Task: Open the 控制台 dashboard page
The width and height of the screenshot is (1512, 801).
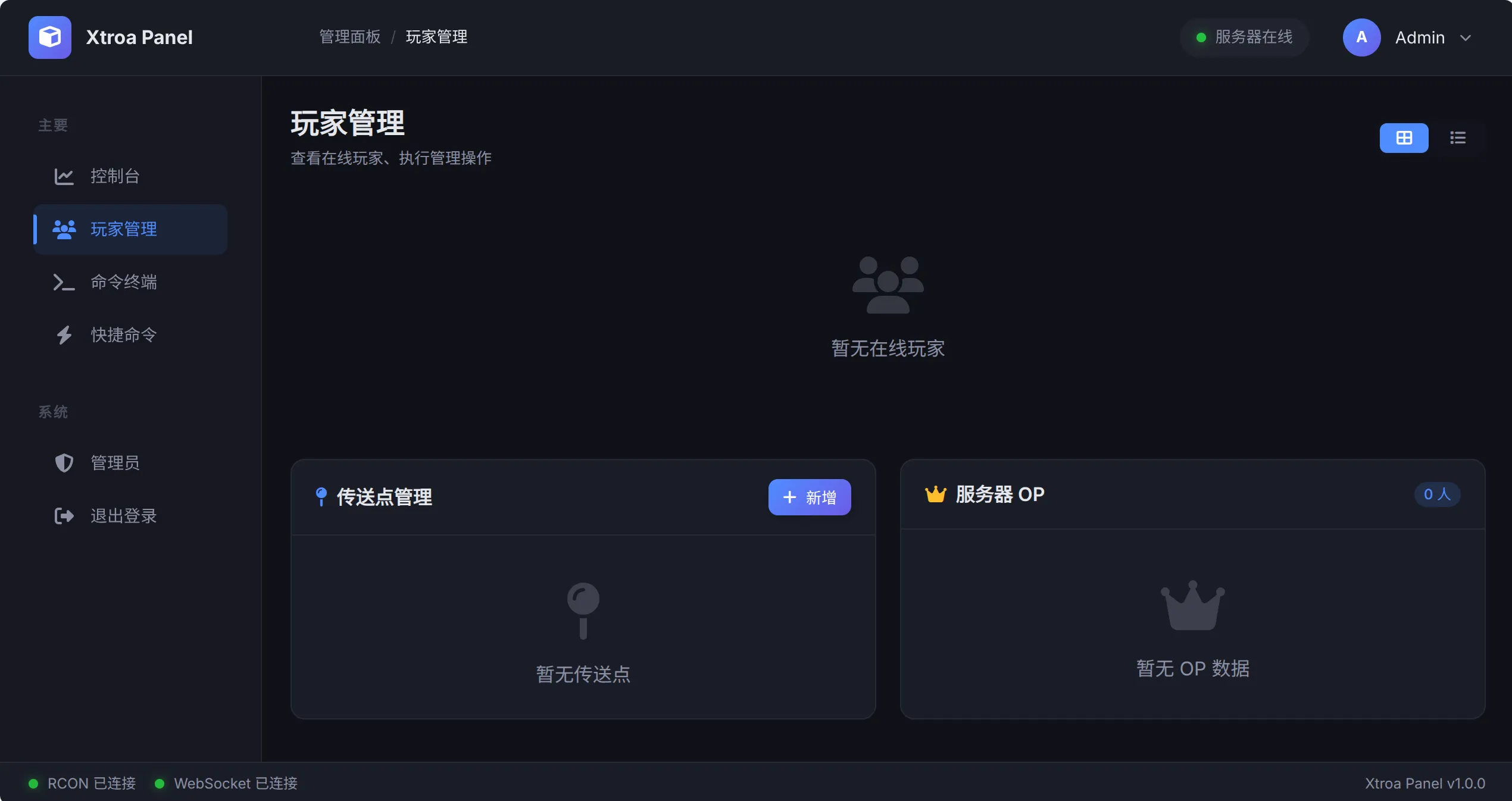Action: [114, 176]
